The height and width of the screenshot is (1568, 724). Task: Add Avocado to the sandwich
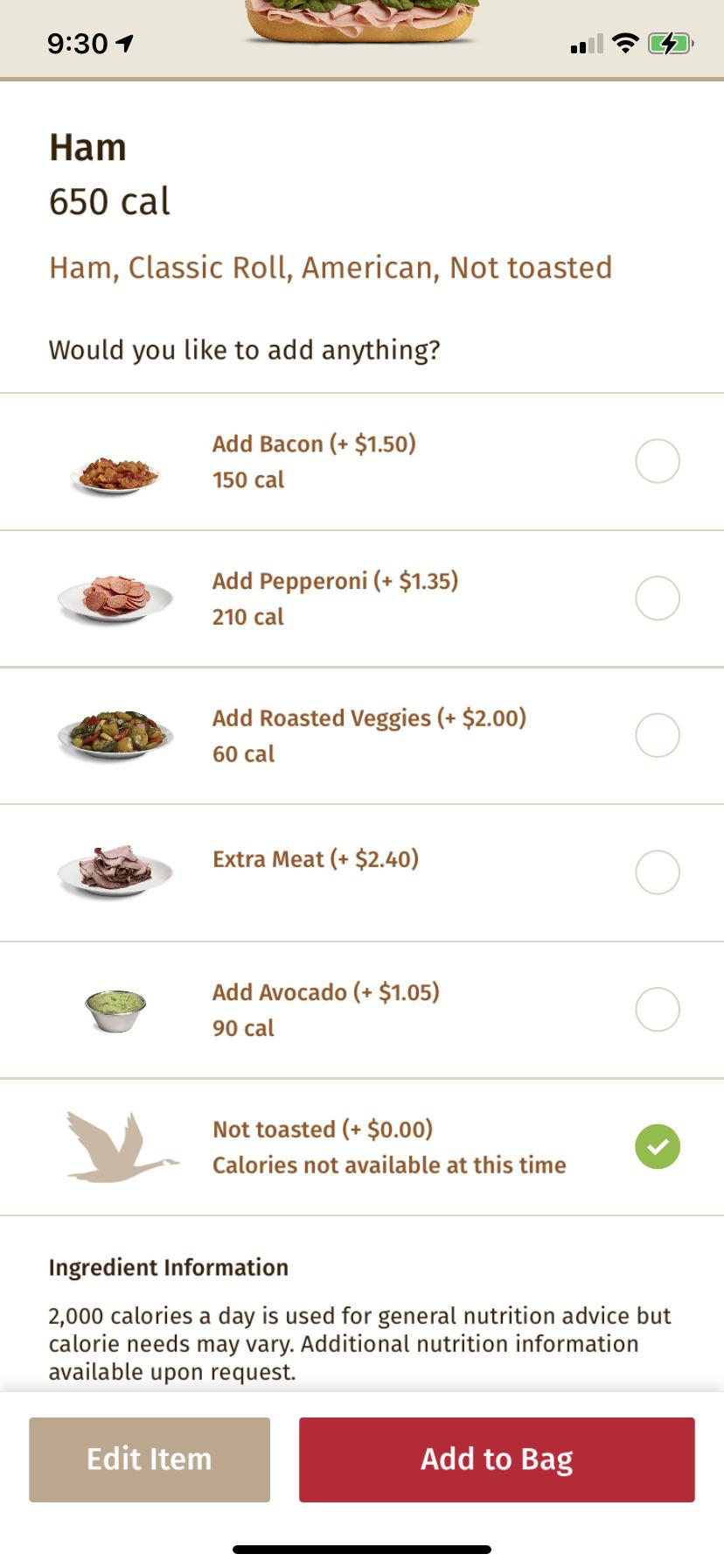point(657,1010)
